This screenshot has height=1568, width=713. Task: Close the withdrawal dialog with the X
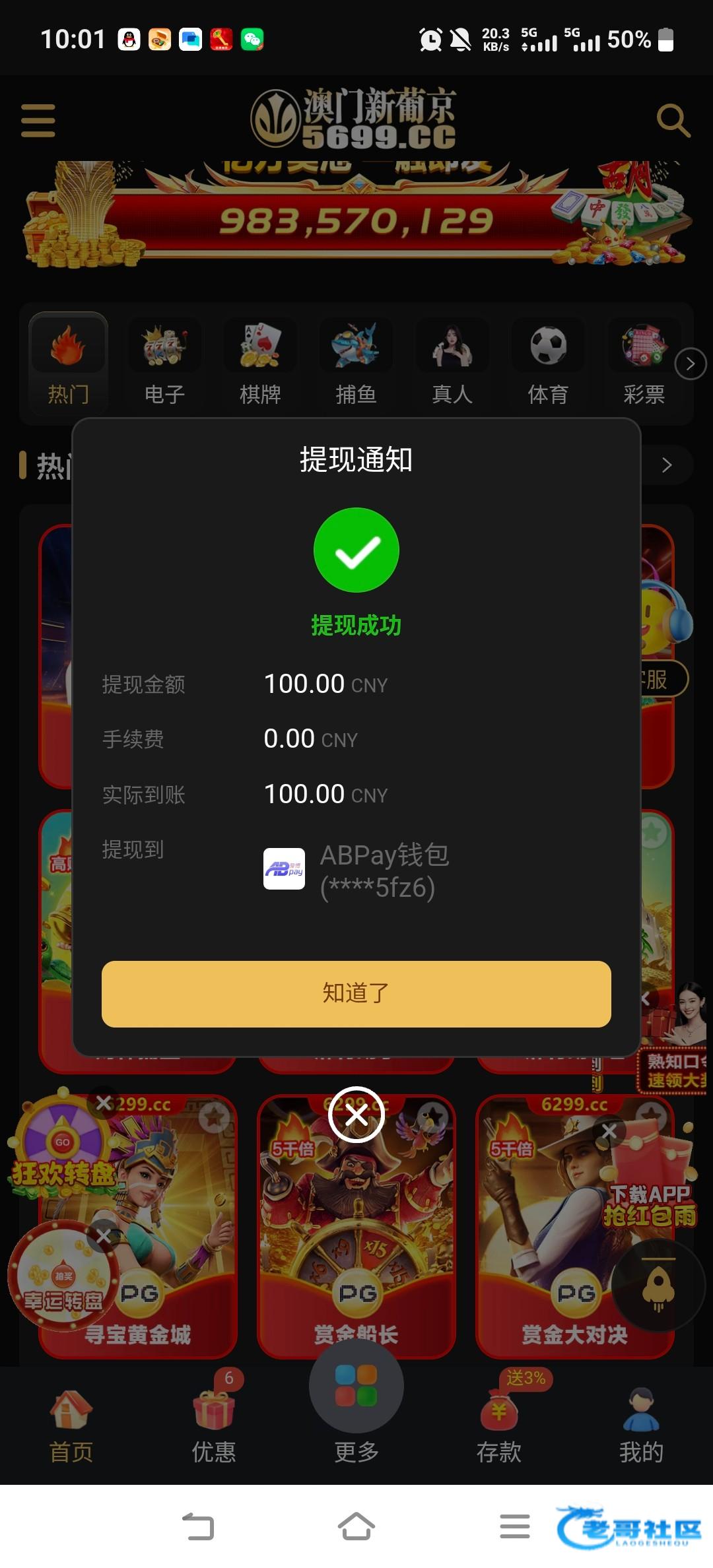[356, 1115]
